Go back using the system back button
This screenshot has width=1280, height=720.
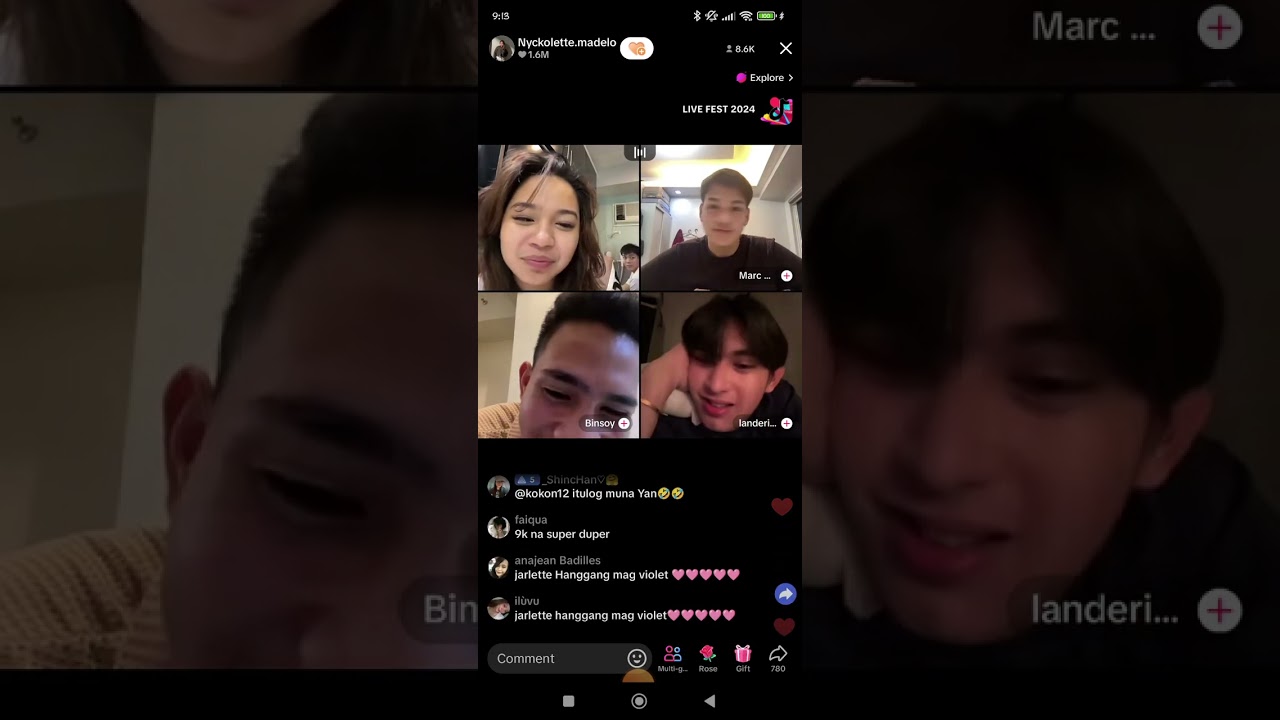[710, 701]
